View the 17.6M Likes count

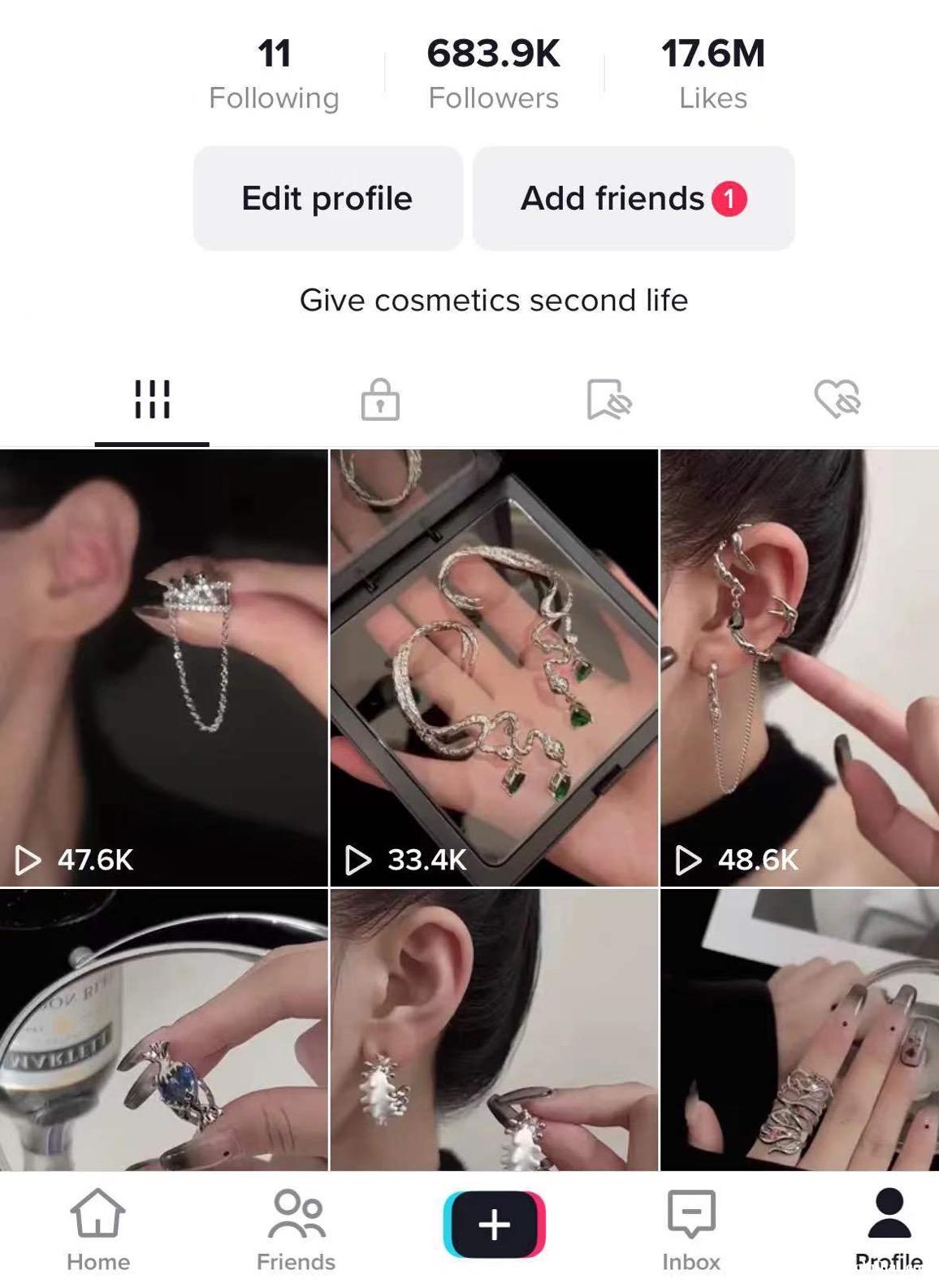pos(713,75)
